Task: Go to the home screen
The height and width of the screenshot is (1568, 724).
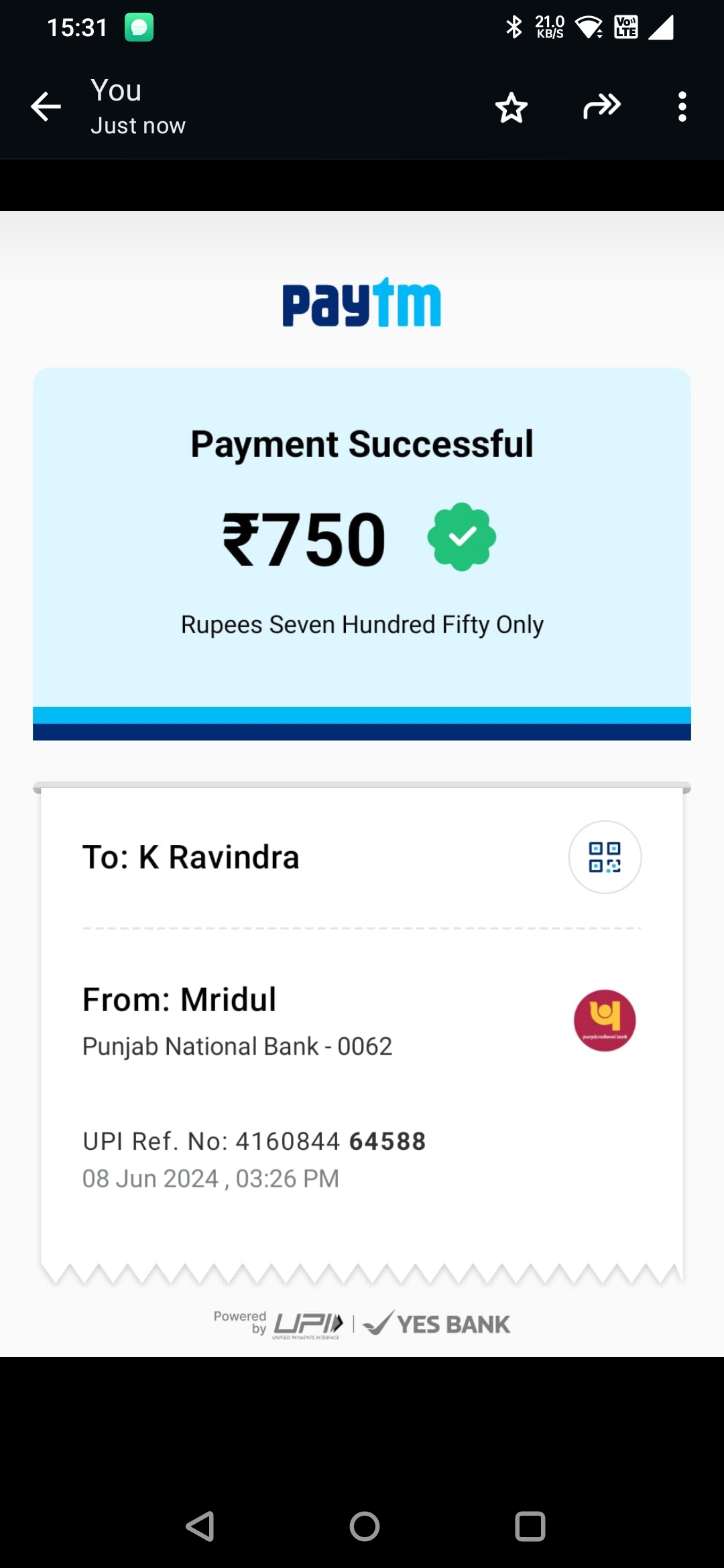Action: coord(364,1526)
